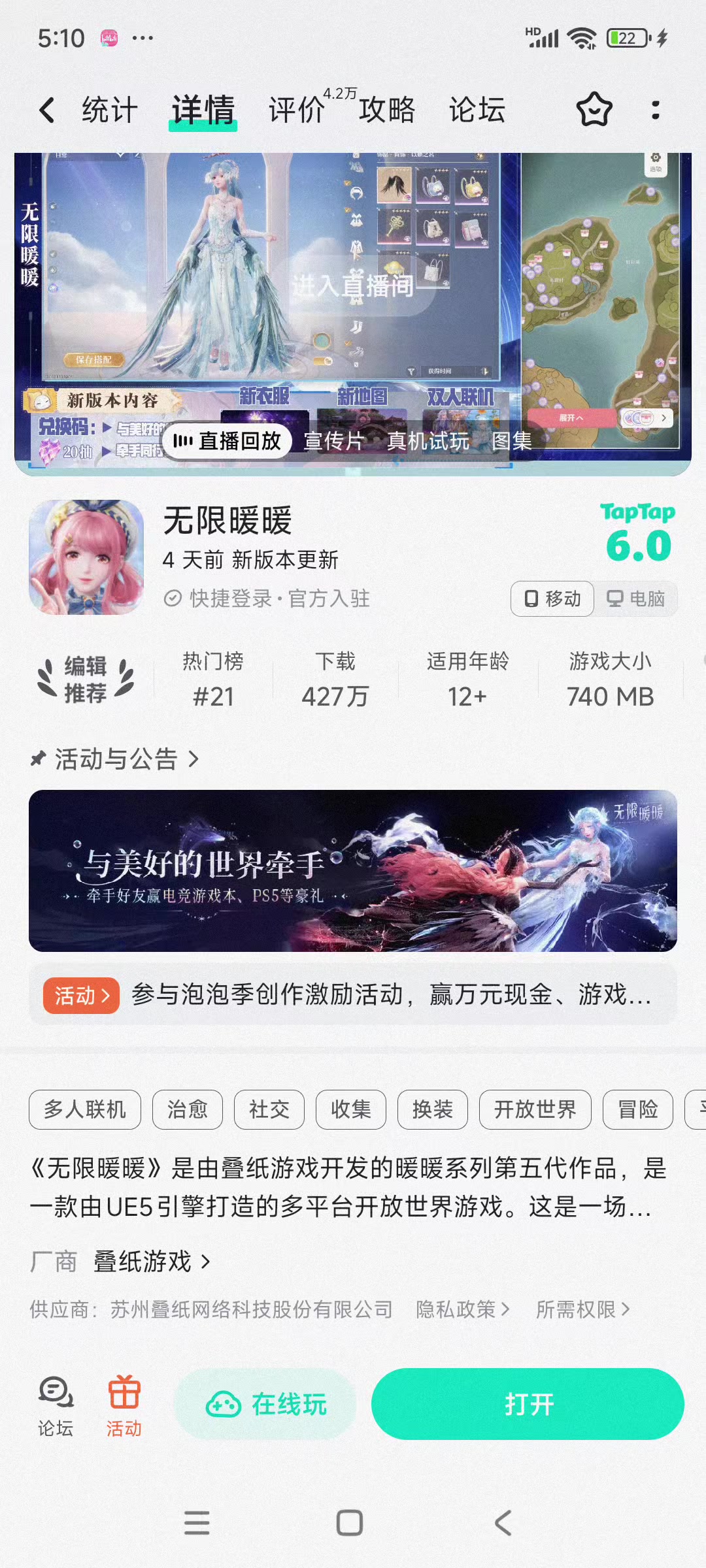Open the 叠纸游戏 developer page
706x1568 pixels.
point(152,1262)
